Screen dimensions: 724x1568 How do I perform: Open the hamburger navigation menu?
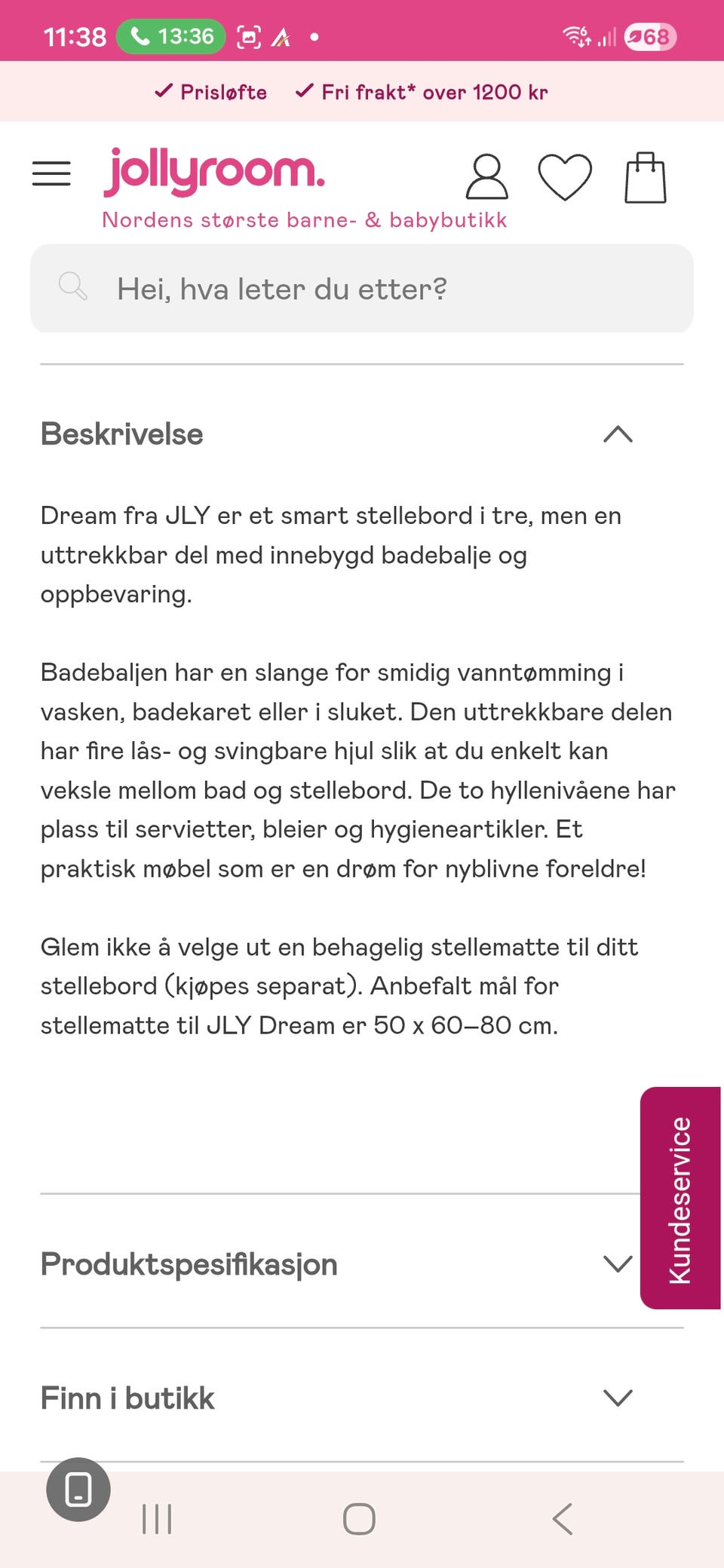[51, 173]
